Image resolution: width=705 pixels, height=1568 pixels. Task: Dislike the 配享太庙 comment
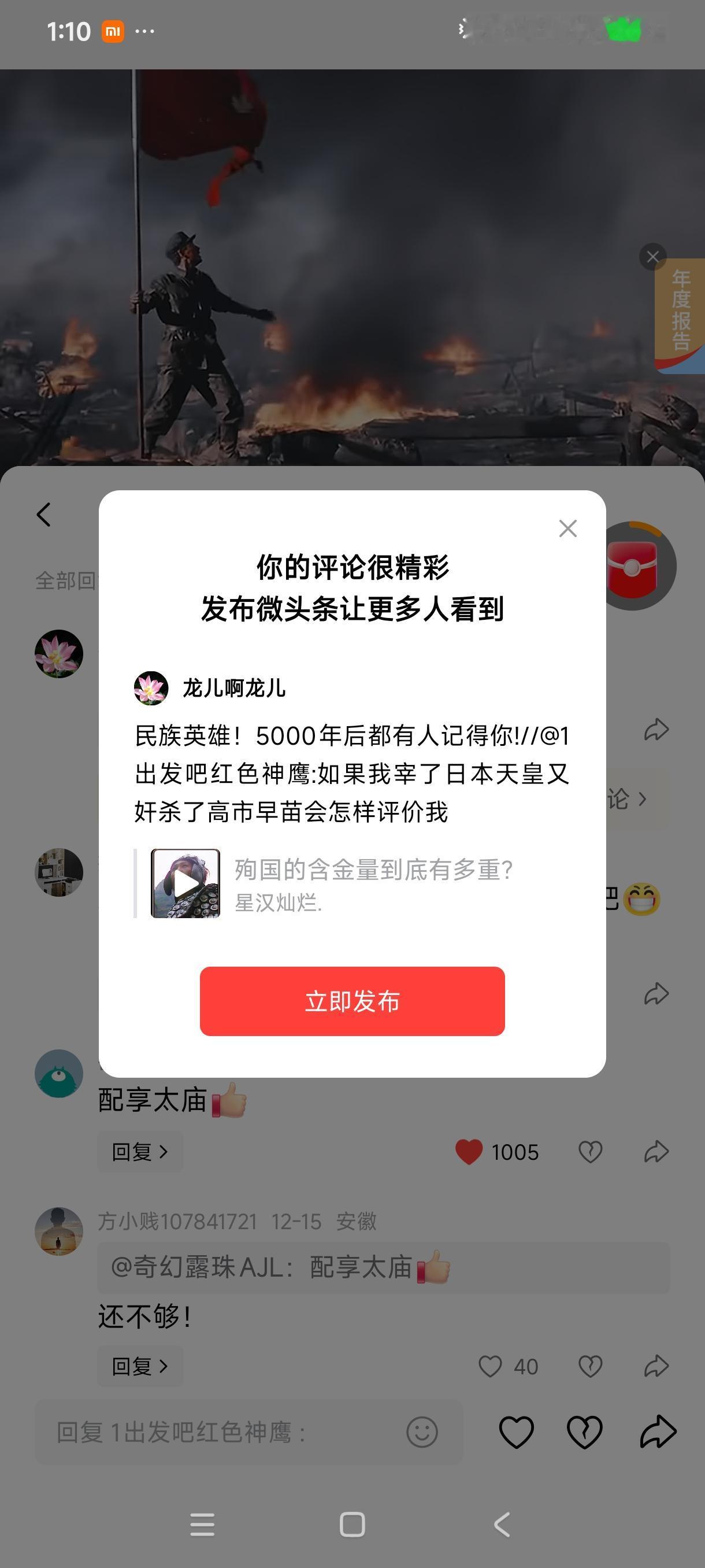591,1151
